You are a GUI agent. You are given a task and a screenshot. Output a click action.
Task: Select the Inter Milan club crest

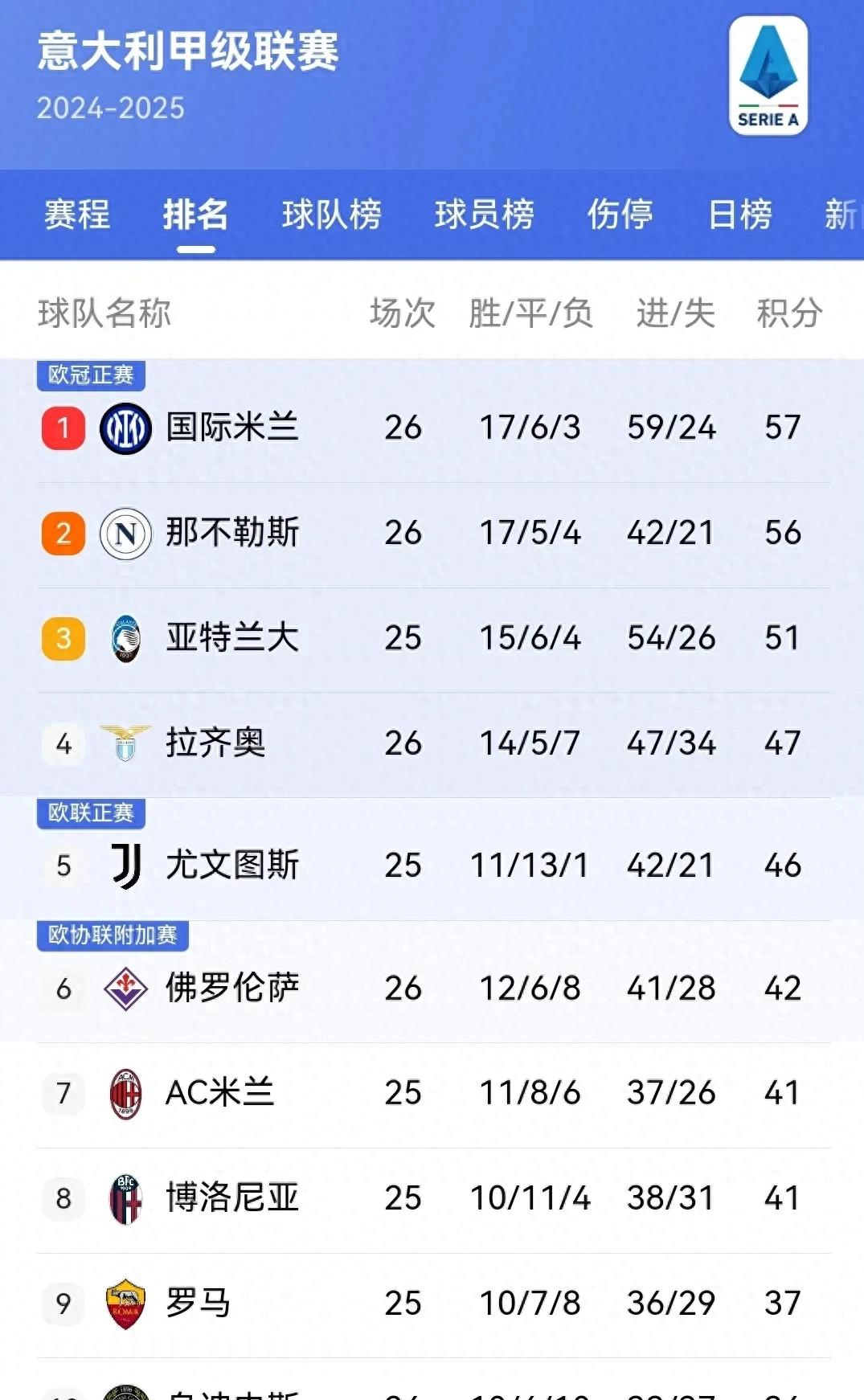[125, 428]
